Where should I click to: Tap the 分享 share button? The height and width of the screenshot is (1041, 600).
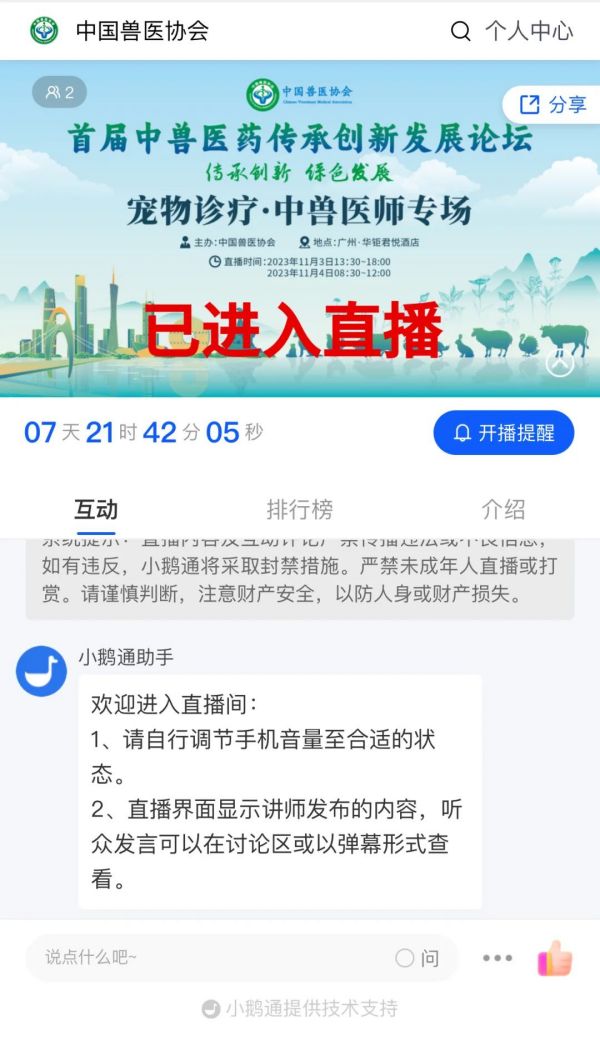[553, 105]
